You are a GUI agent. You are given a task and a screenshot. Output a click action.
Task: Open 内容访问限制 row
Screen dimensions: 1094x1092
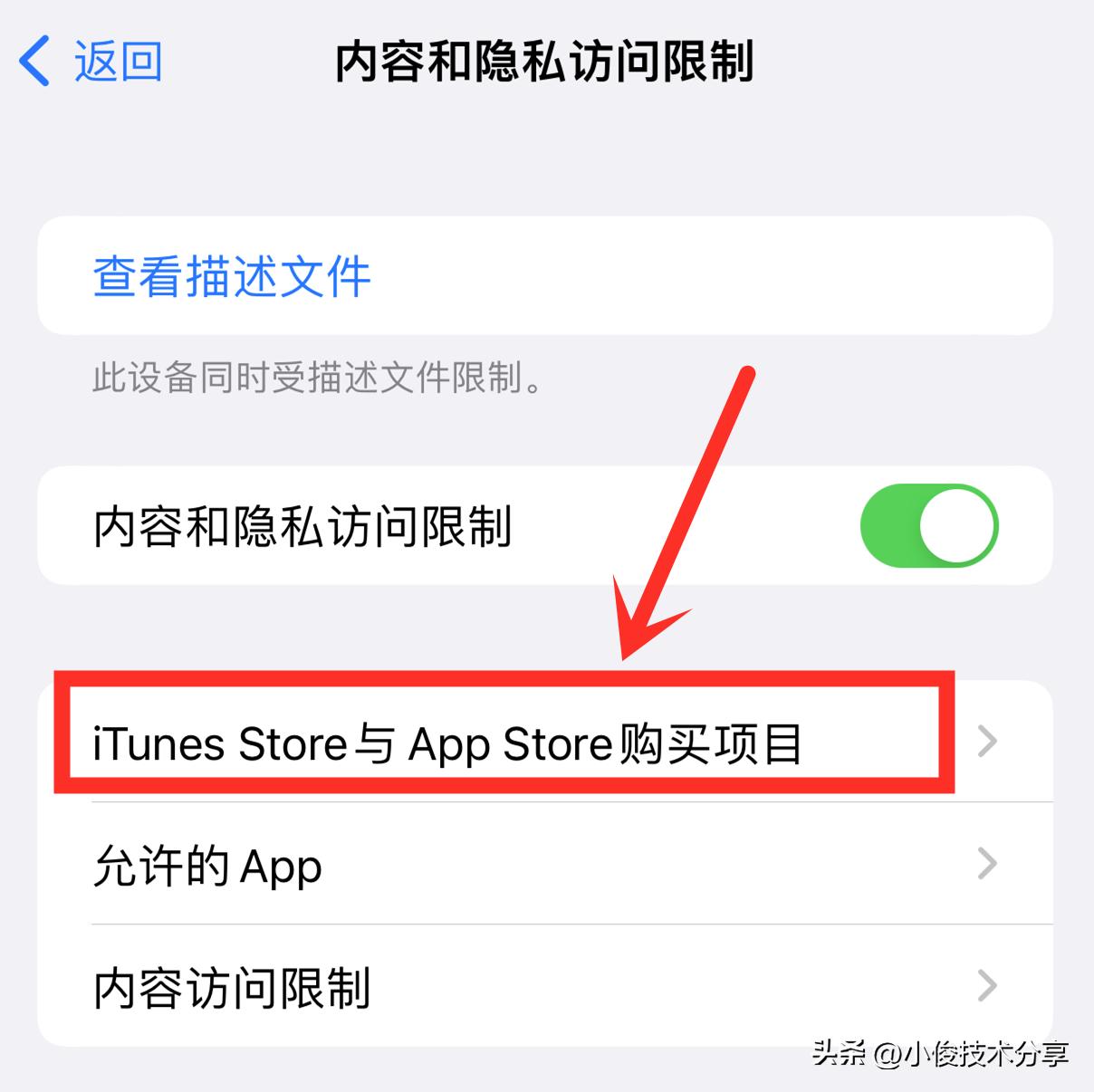543,987
